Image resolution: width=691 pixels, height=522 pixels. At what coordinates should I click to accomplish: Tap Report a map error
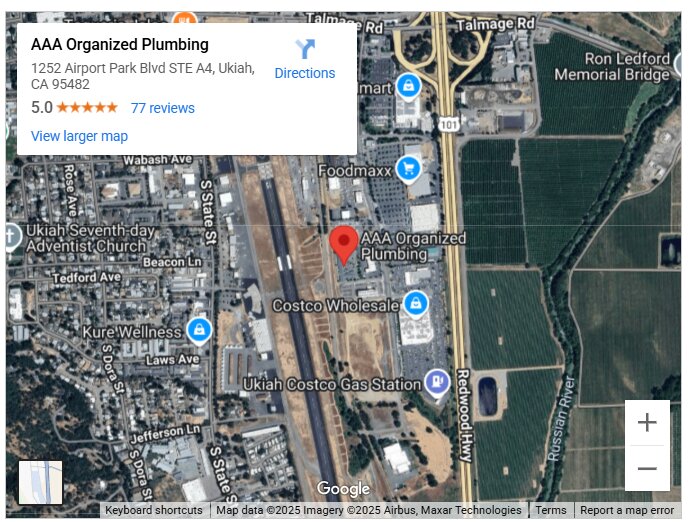click(x=627, y=510)
